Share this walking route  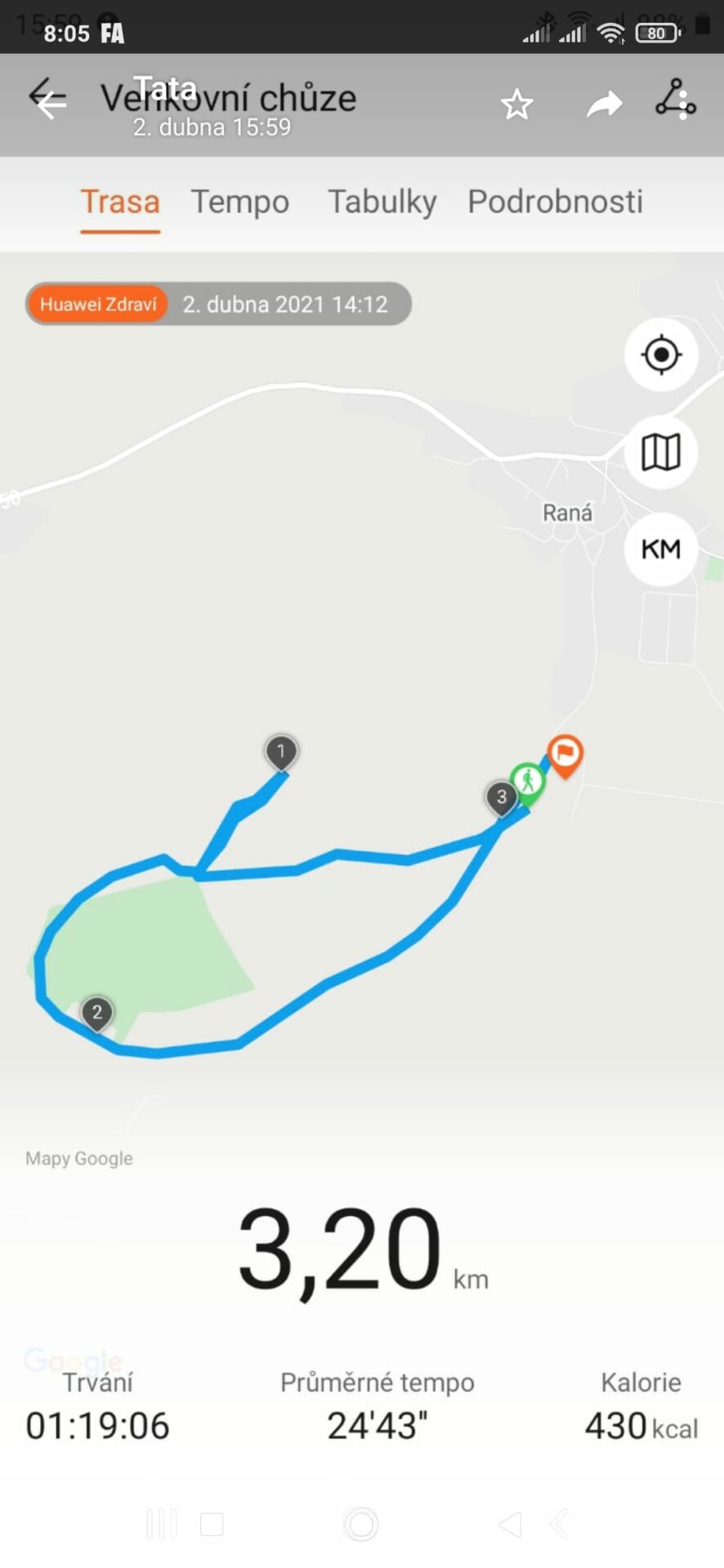pos(604,104)
